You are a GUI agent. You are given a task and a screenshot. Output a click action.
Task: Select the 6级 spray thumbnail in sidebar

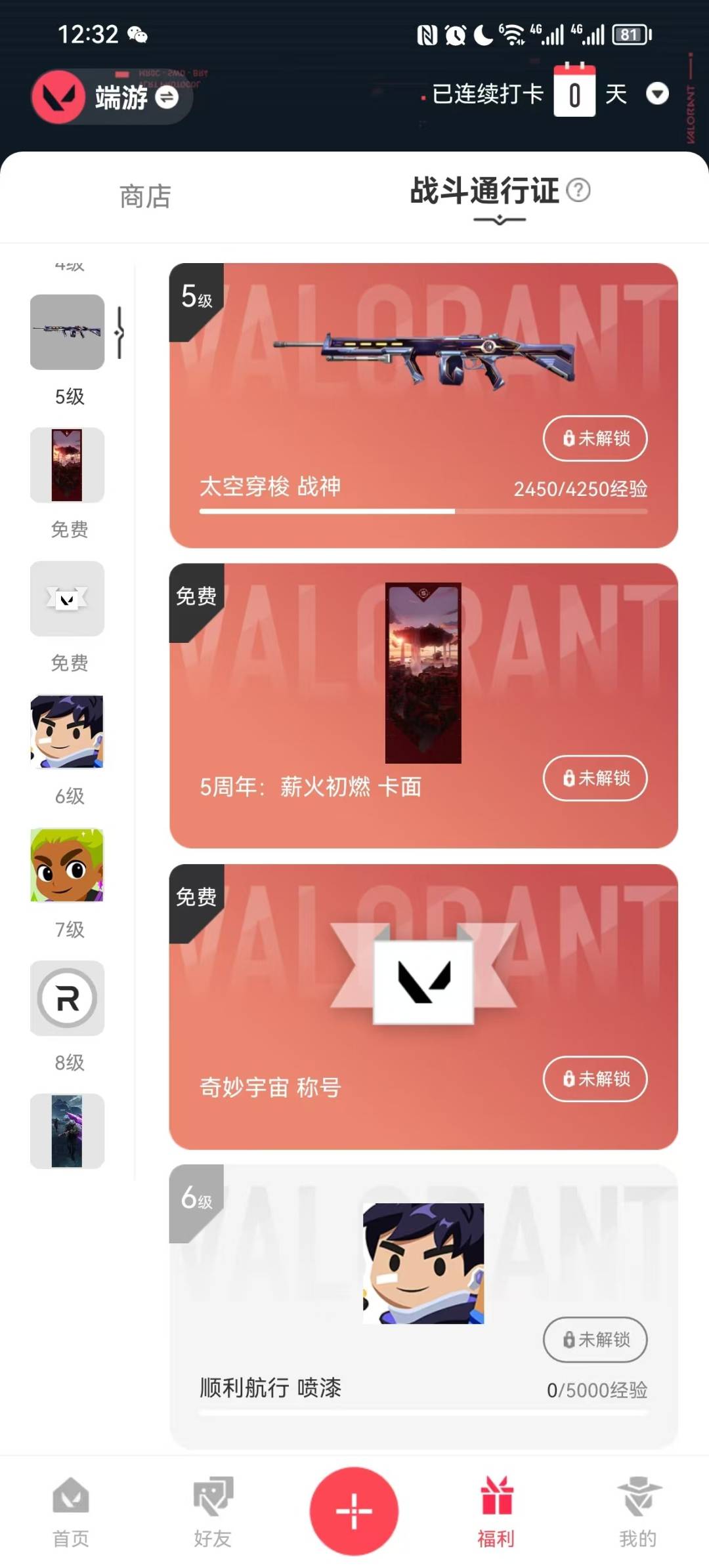tap(67, 732)
